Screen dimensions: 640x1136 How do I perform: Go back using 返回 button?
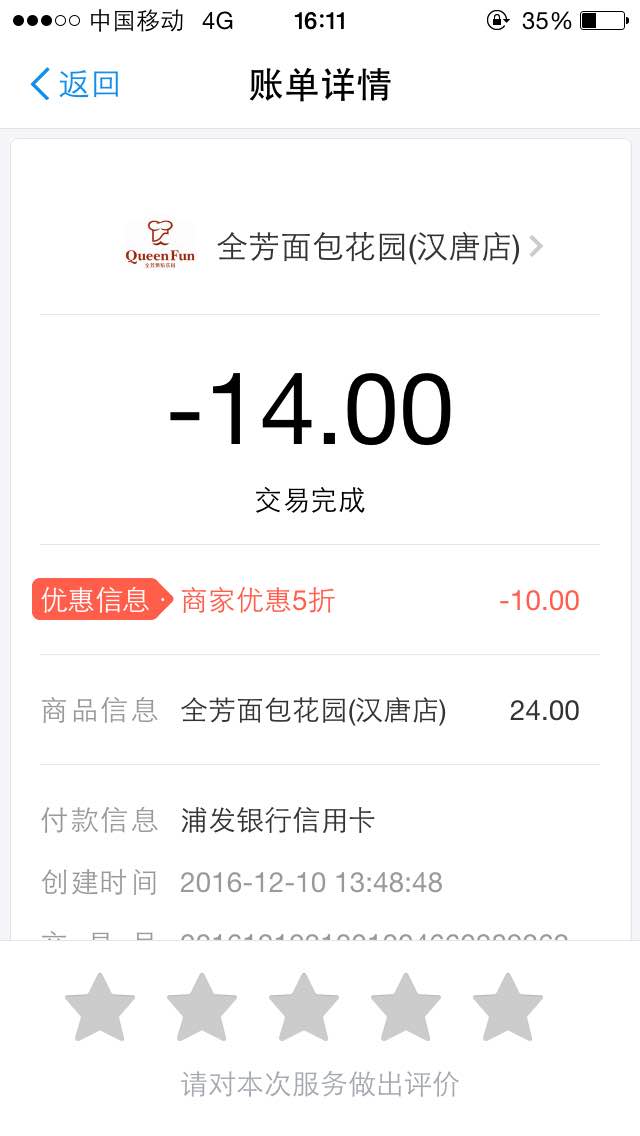pyautogui.click(x=75, y=84)
